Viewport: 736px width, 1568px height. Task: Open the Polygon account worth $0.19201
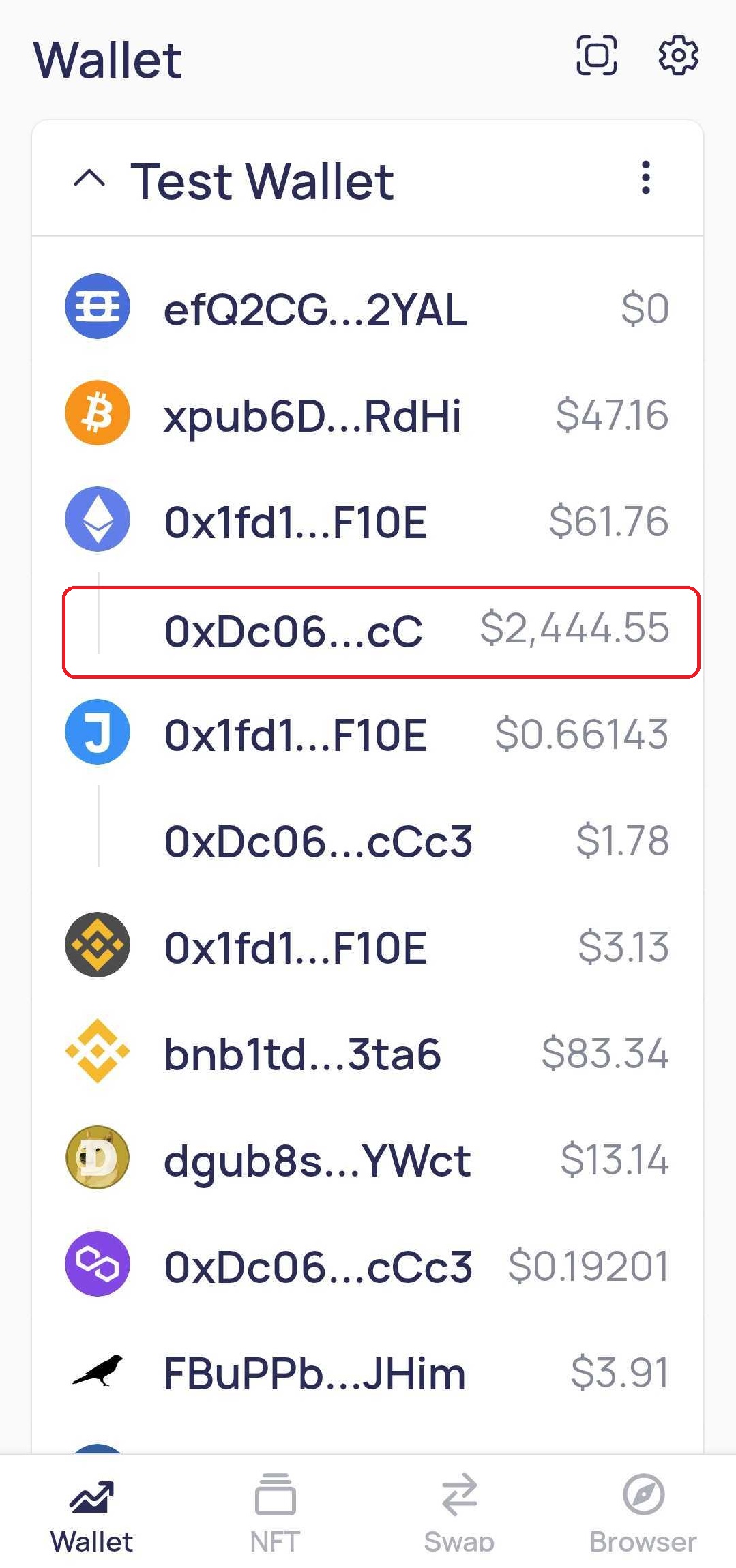(367, 1266)
